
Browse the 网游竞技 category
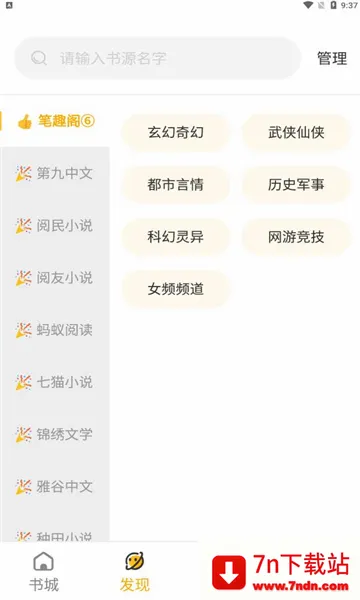coord(296,237)
